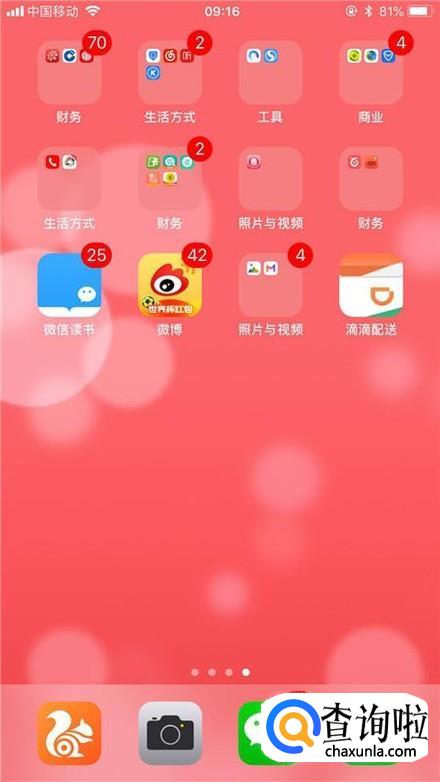Launch the 滴滴配送 app
The height and width of the screenshot is (782, 440).
[x=371, y=285]
